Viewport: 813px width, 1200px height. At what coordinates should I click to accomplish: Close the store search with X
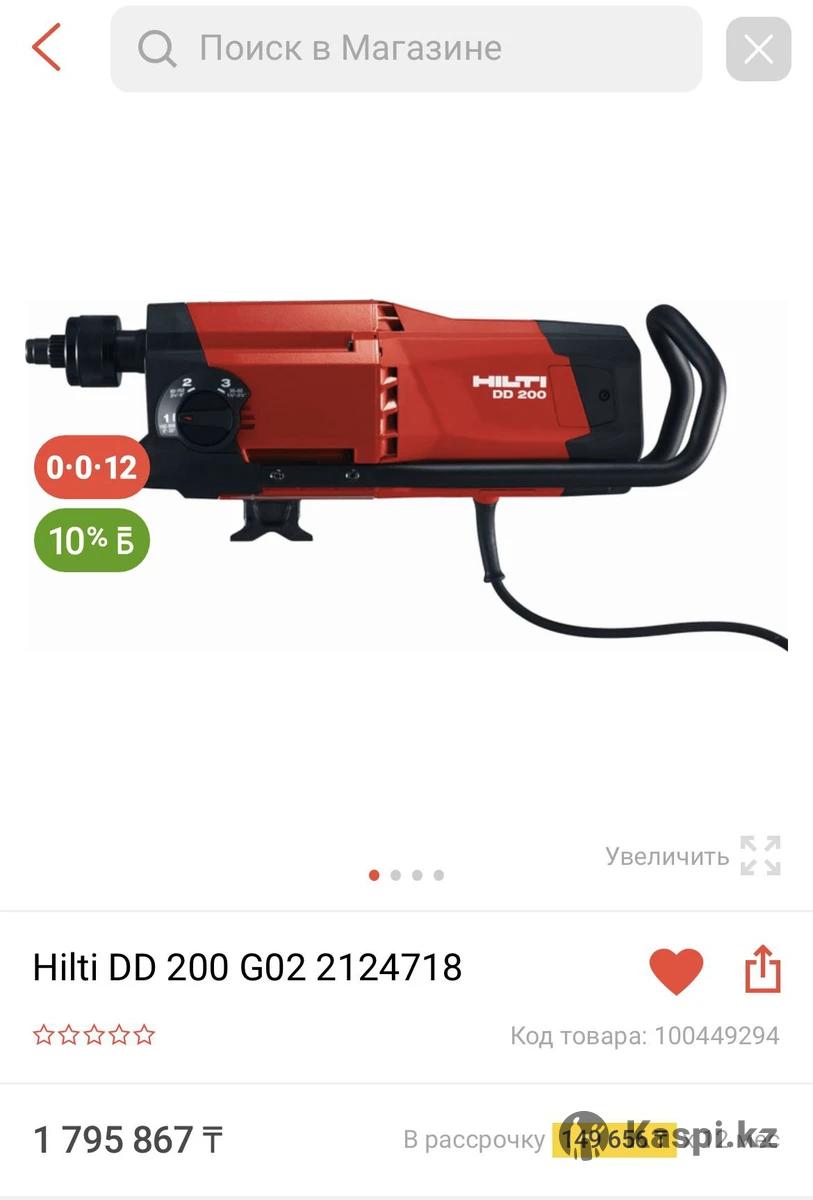[x=758, y=49]
